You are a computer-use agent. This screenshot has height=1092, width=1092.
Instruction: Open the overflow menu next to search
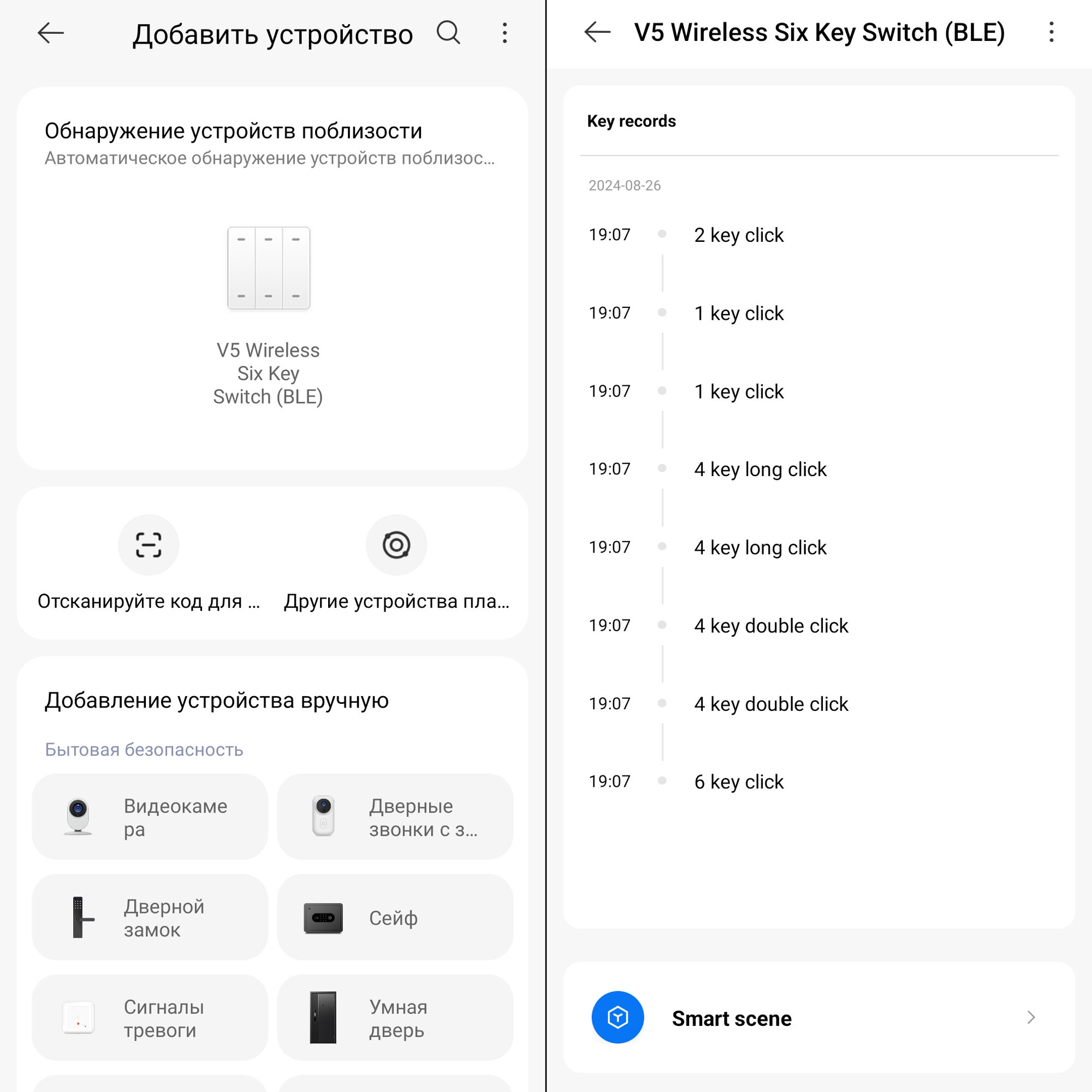coord(504,33)
